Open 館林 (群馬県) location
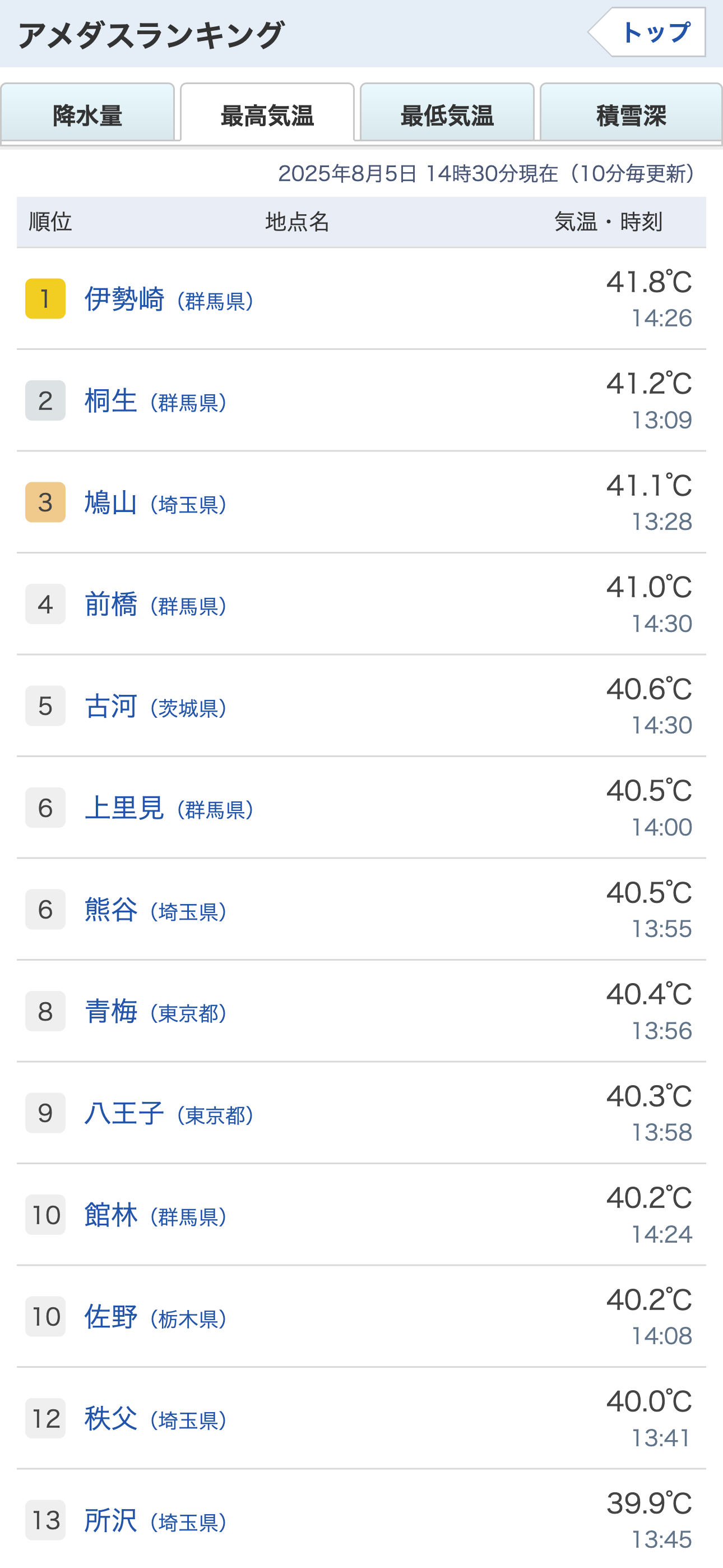Viewport: 723px width, 1568px height. [112, 1215]
